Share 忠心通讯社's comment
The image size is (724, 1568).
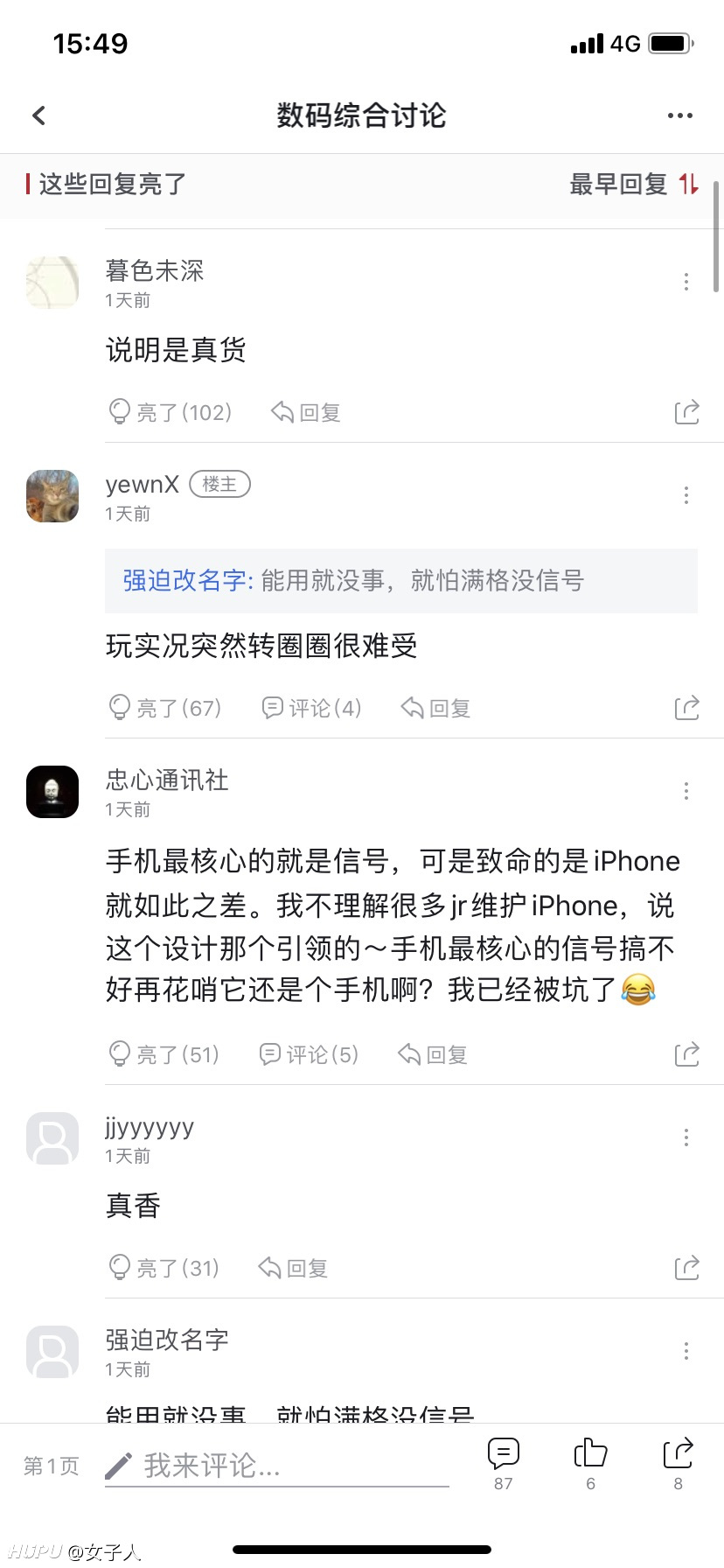[x=686, y=1054]
